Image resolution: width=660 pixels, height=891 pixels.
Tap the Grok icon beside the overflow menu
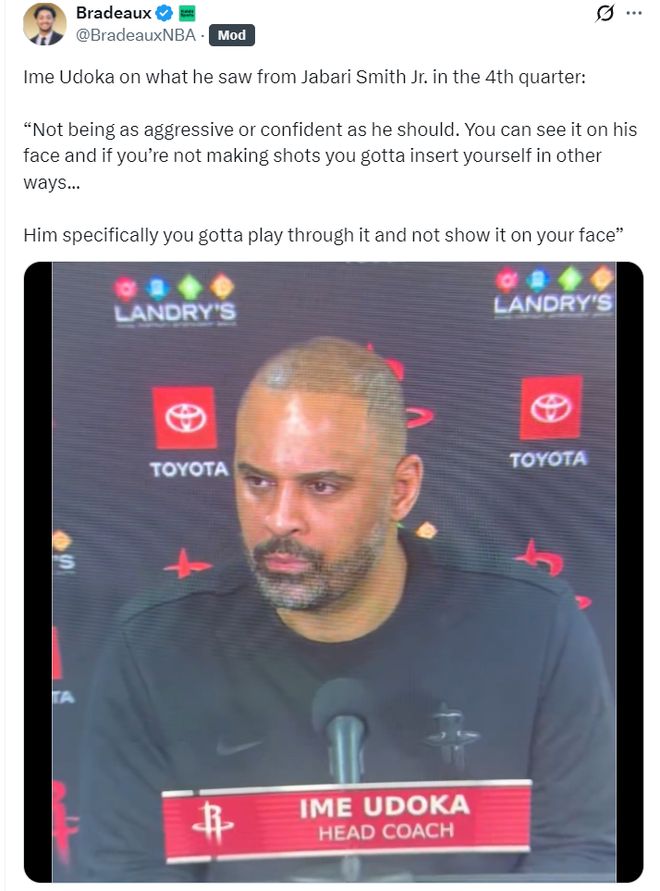click(x=604, y=14)
